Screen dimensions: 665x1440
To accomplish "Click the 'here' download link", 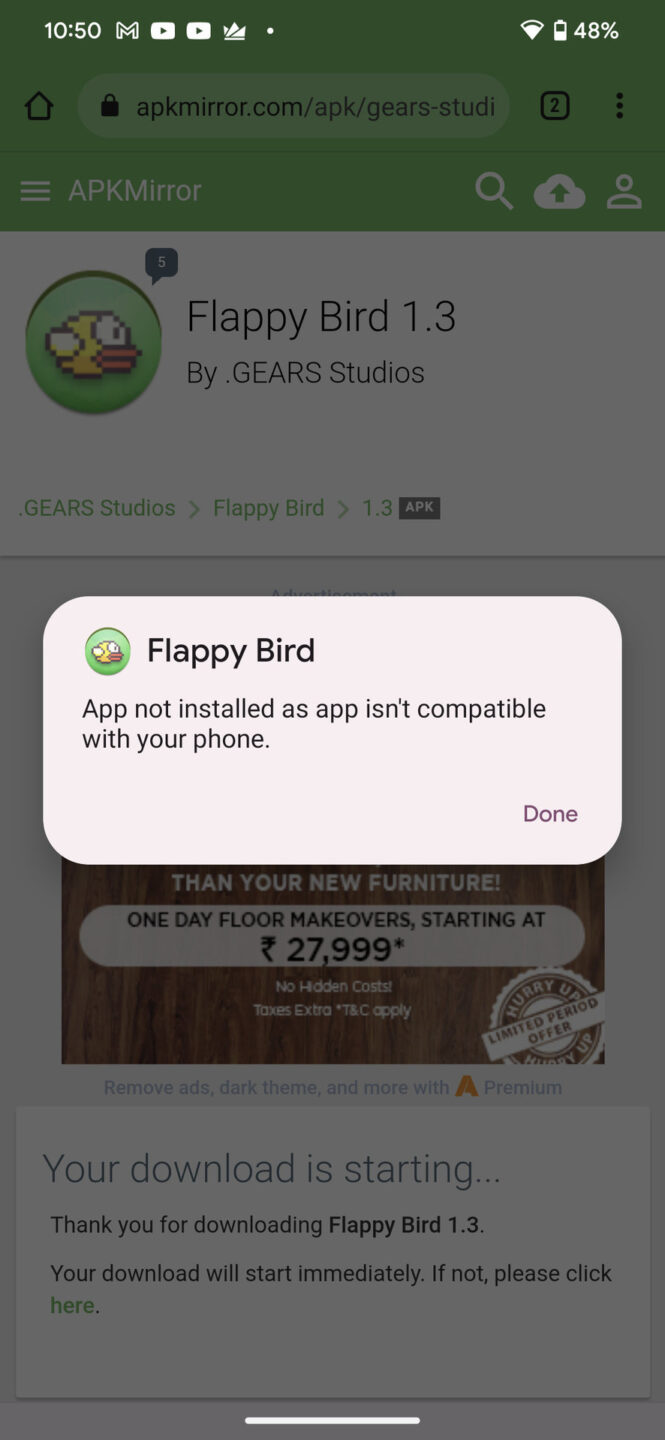I will click(72, 1305).
